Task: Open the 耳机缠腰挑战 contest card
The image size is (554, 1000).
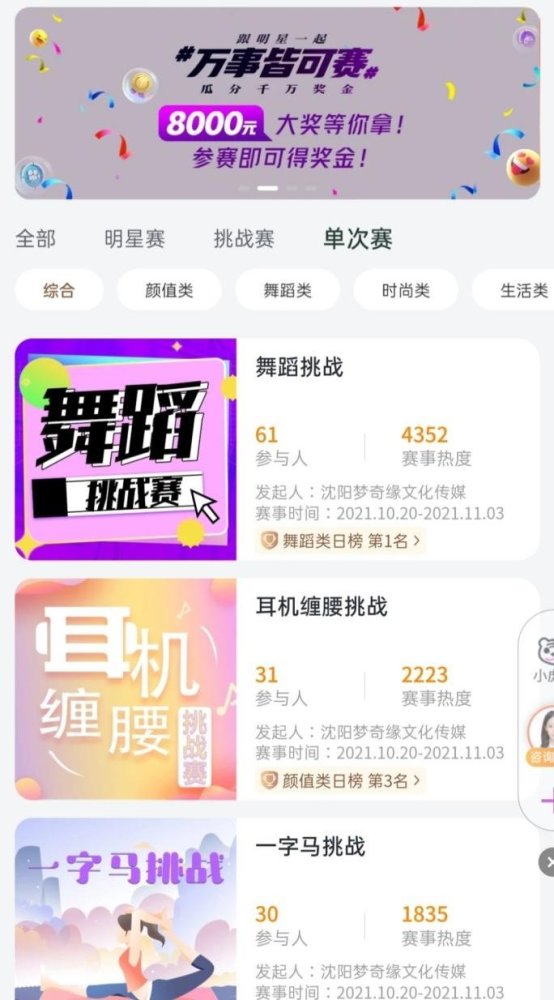Action: point(277,689)
